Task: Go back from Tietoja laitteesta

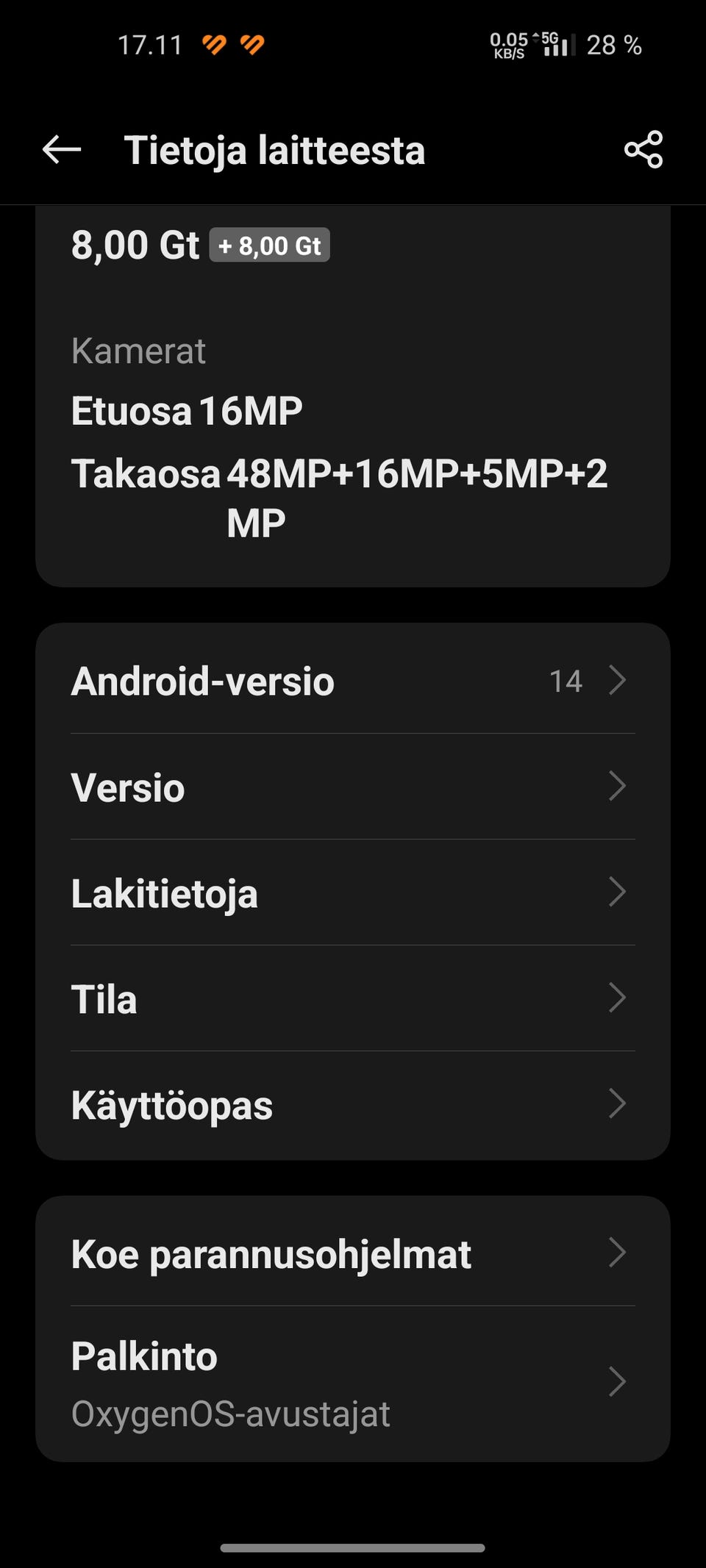Action: [x=62, y=150]
